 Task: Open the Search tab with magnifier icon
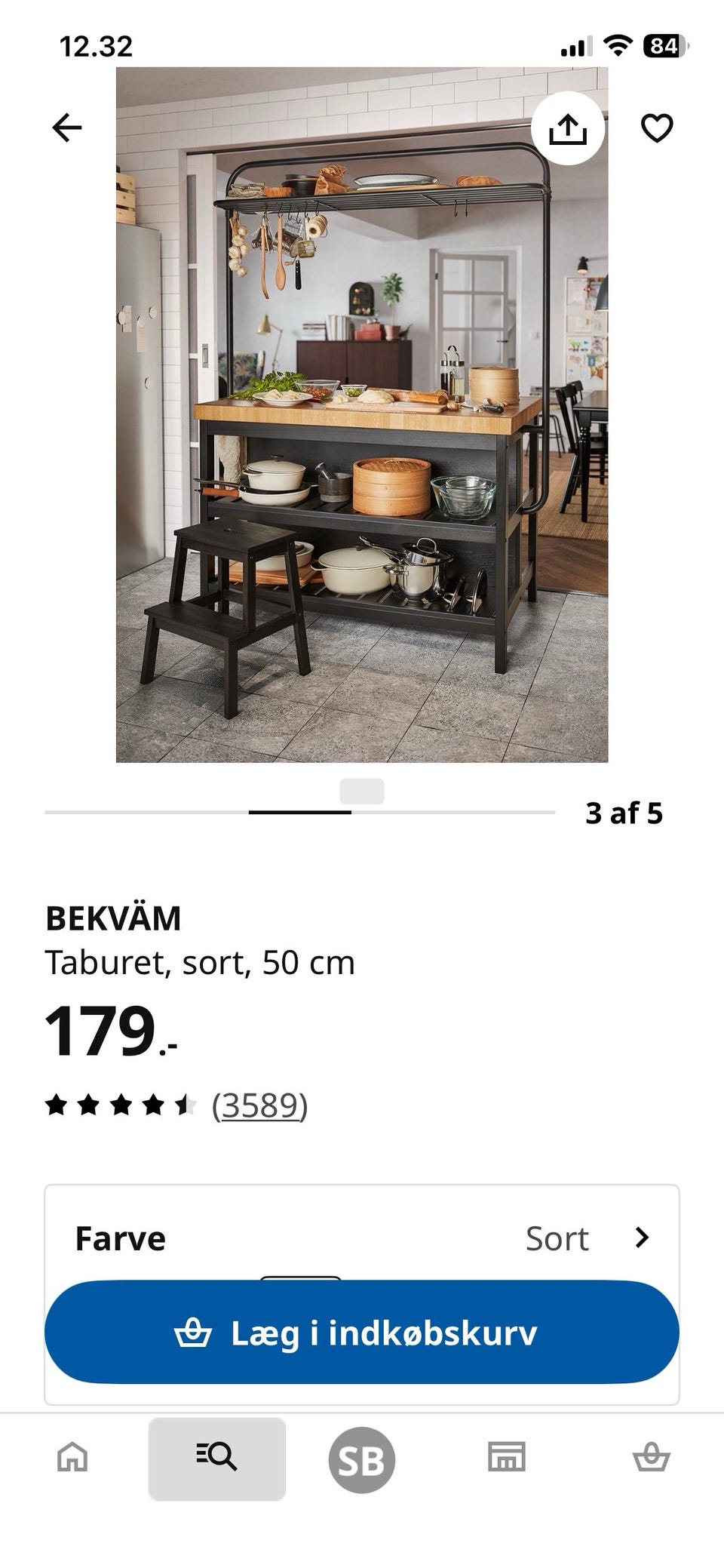pyautogui.click(x=217, y=1458)
